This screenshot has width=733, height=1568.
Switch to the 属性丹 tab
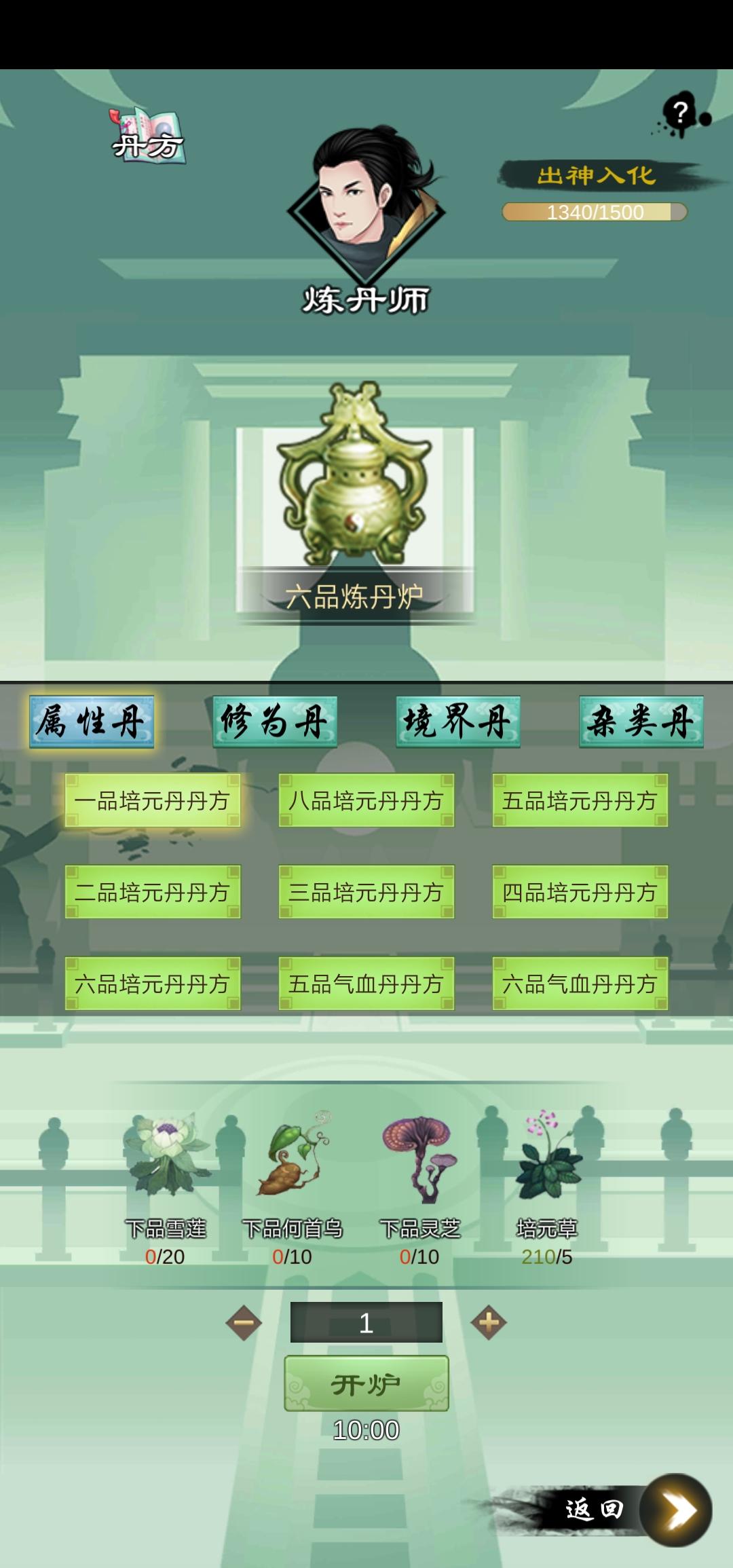[92, 721]
